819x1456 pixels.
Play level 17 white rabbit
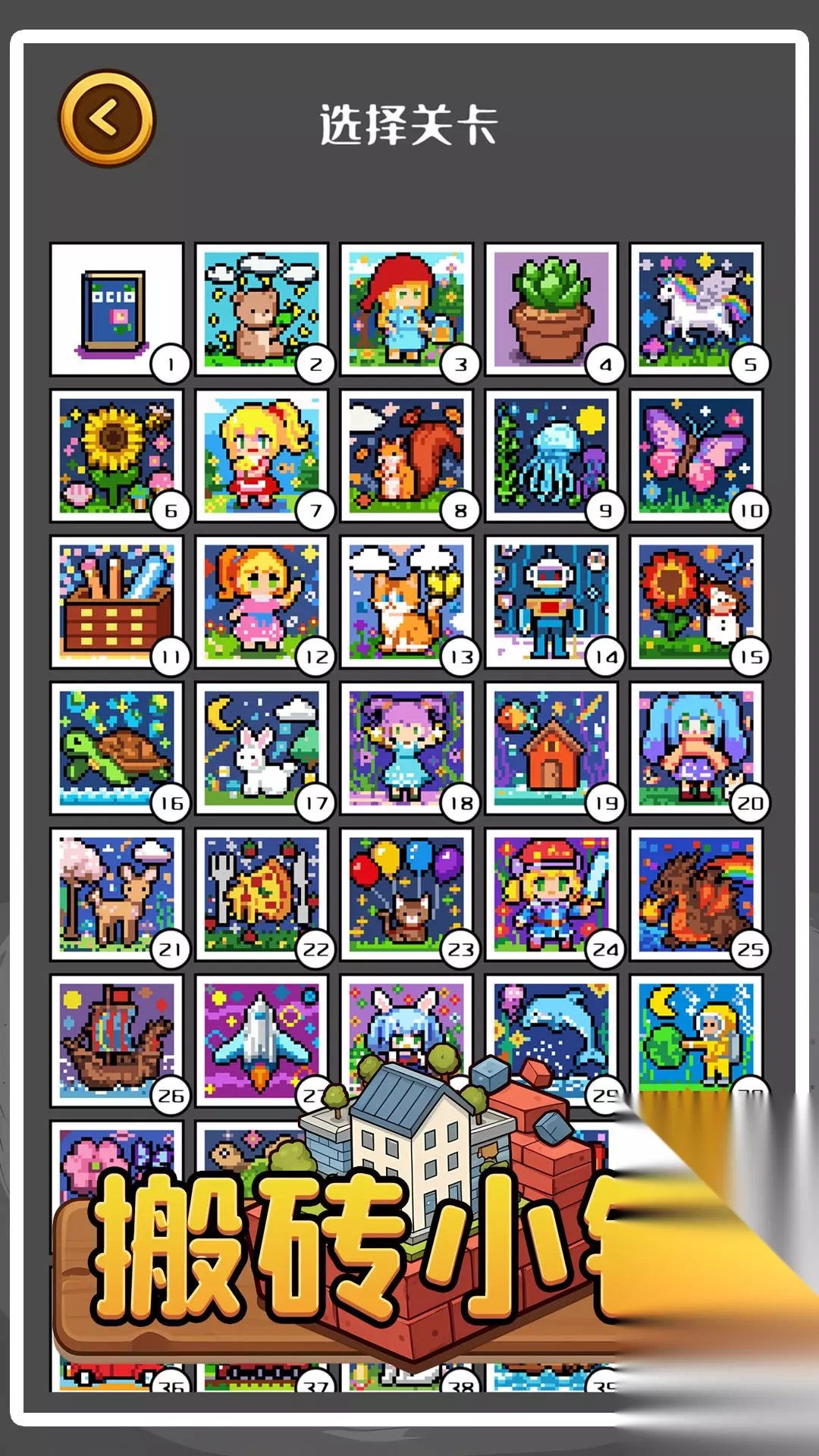262,748
